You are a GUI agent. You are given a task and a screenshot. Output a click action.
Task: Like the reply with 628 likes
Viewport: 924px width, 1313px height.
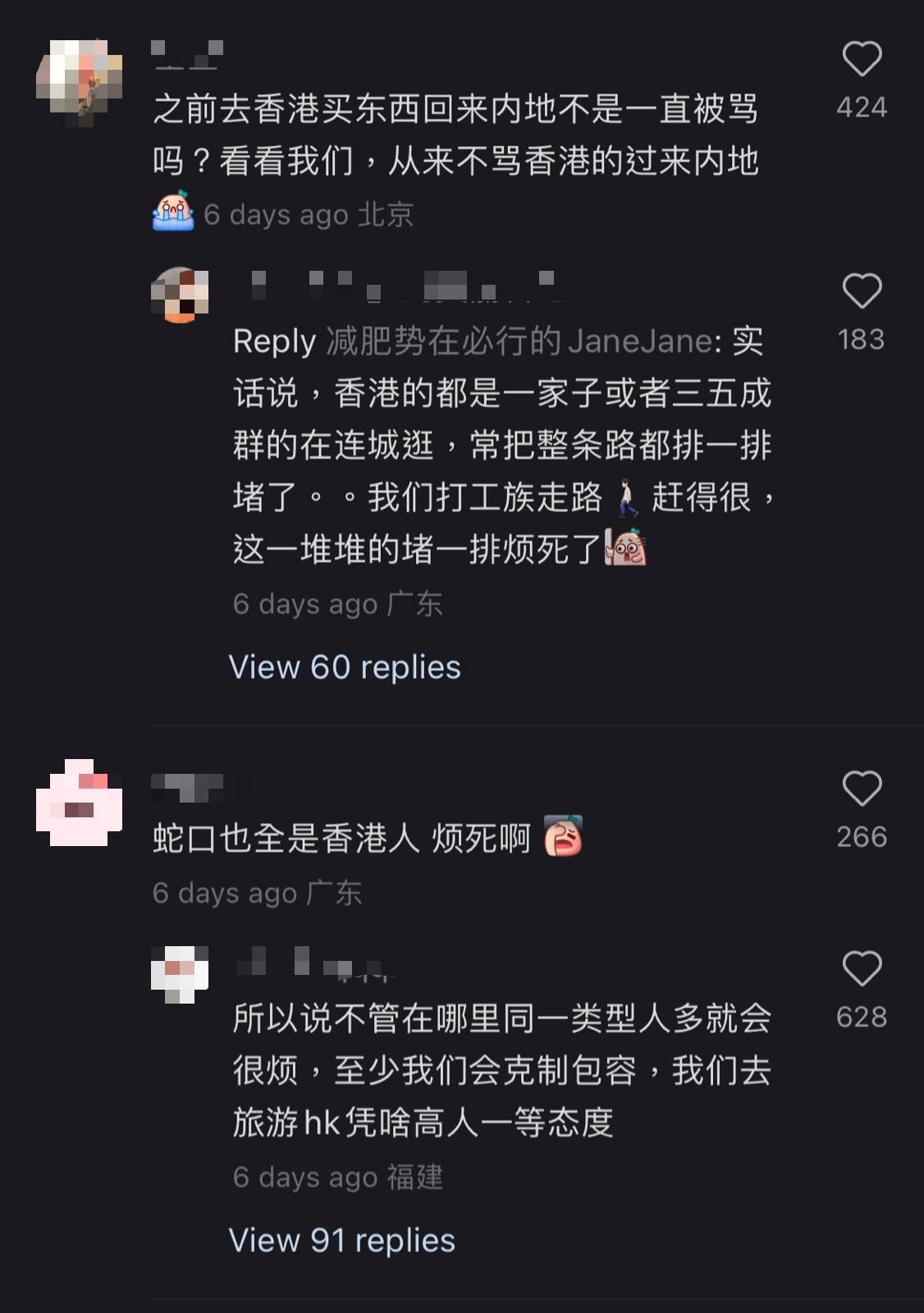(x=862, y=970)
